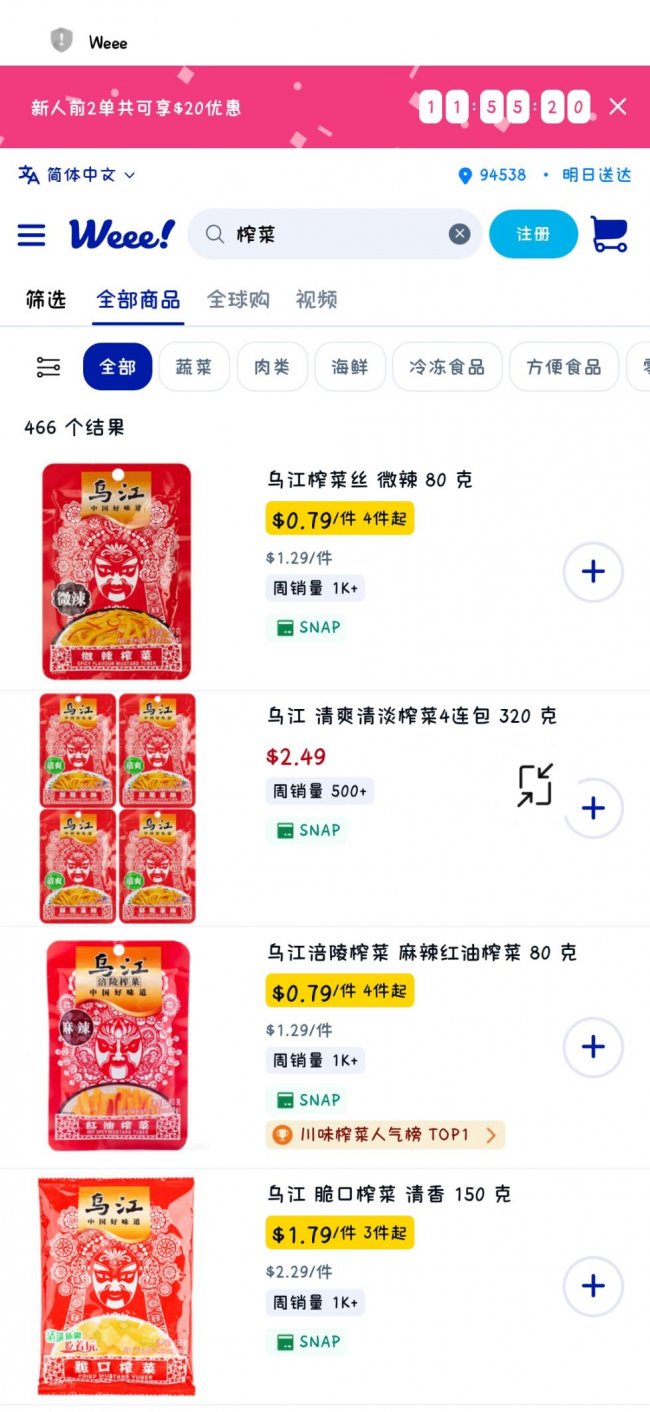Switch to the 全球购 tab
Screen dimensions: 650x1412
238,299
